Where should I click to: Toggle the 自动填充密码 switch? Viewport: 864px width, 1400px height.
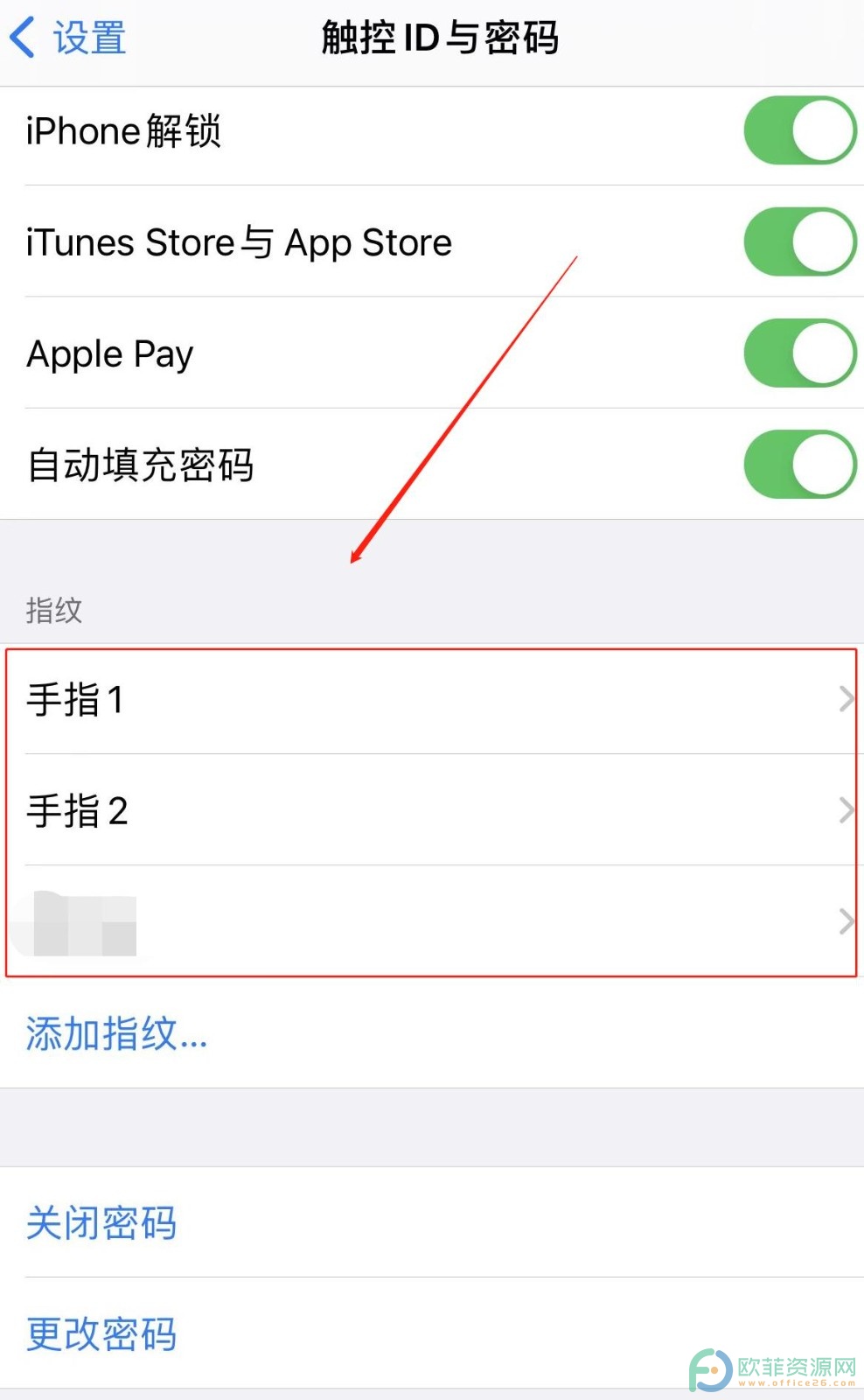(800, 465)
